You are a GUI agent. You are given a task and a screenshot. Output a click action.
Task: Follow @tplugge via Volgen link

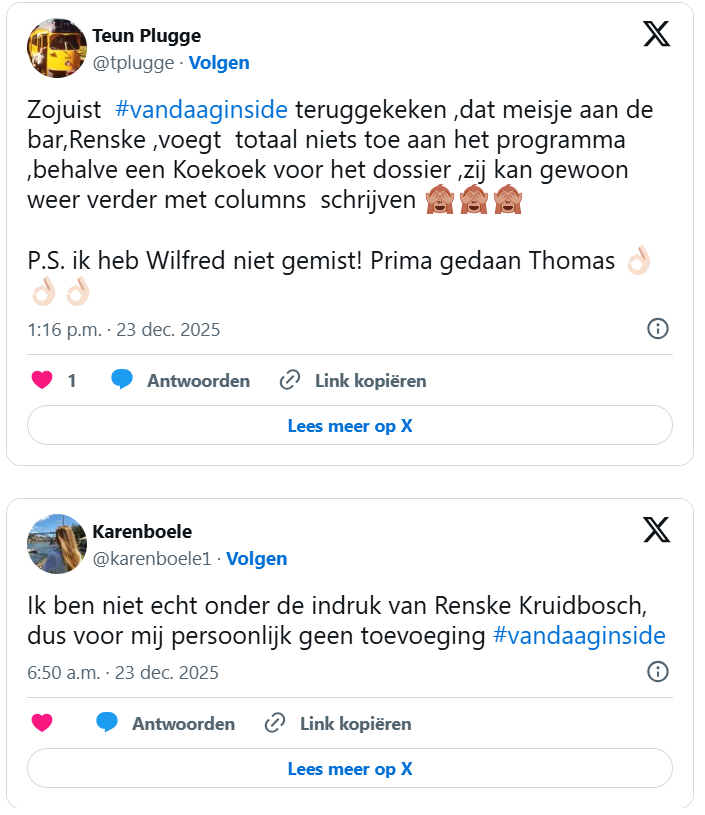(x=219, y=63)
